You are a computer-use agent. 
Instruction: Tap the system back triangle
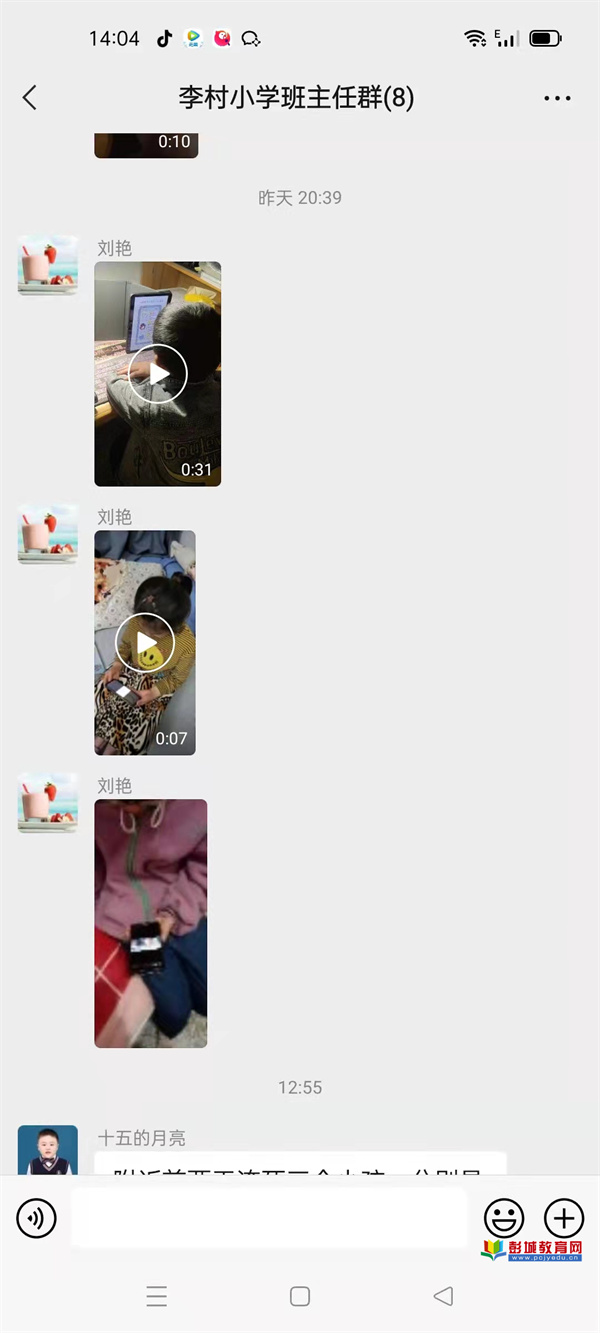(443, 1296)
